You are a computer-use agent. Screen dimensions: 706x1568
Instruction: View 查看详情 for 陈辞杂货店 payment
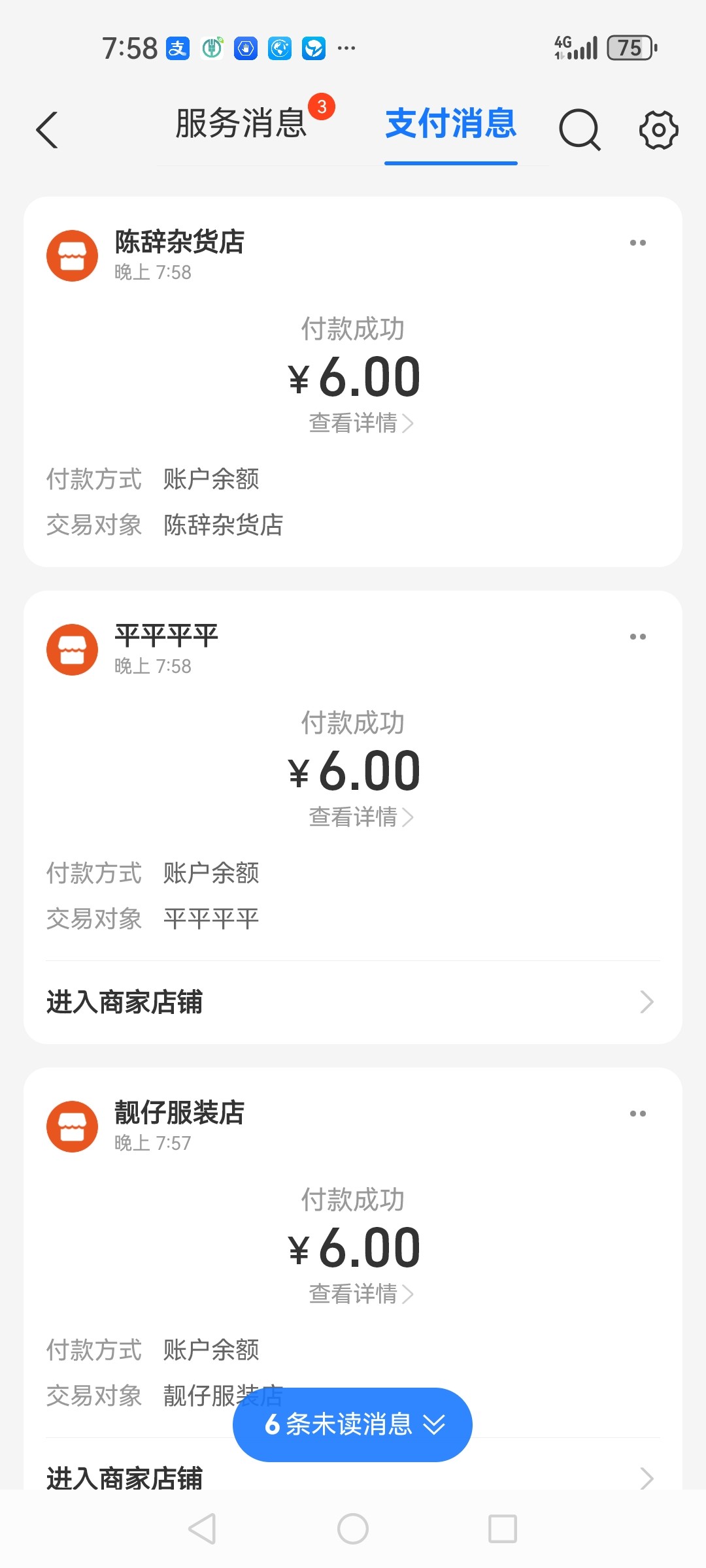(360, 423)
